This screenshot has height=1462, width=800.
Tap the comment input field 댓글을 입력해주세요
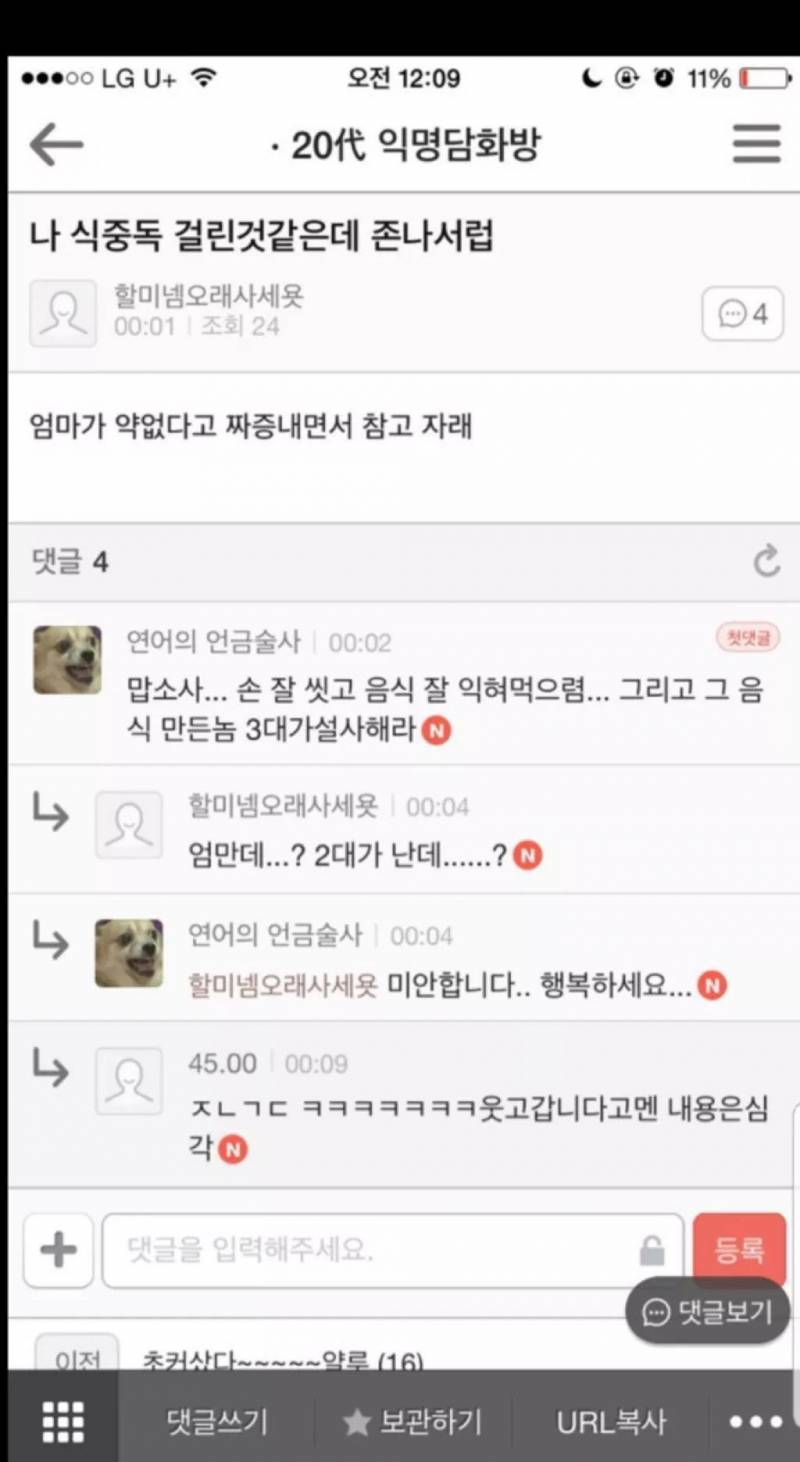[x=350, y=1249]
